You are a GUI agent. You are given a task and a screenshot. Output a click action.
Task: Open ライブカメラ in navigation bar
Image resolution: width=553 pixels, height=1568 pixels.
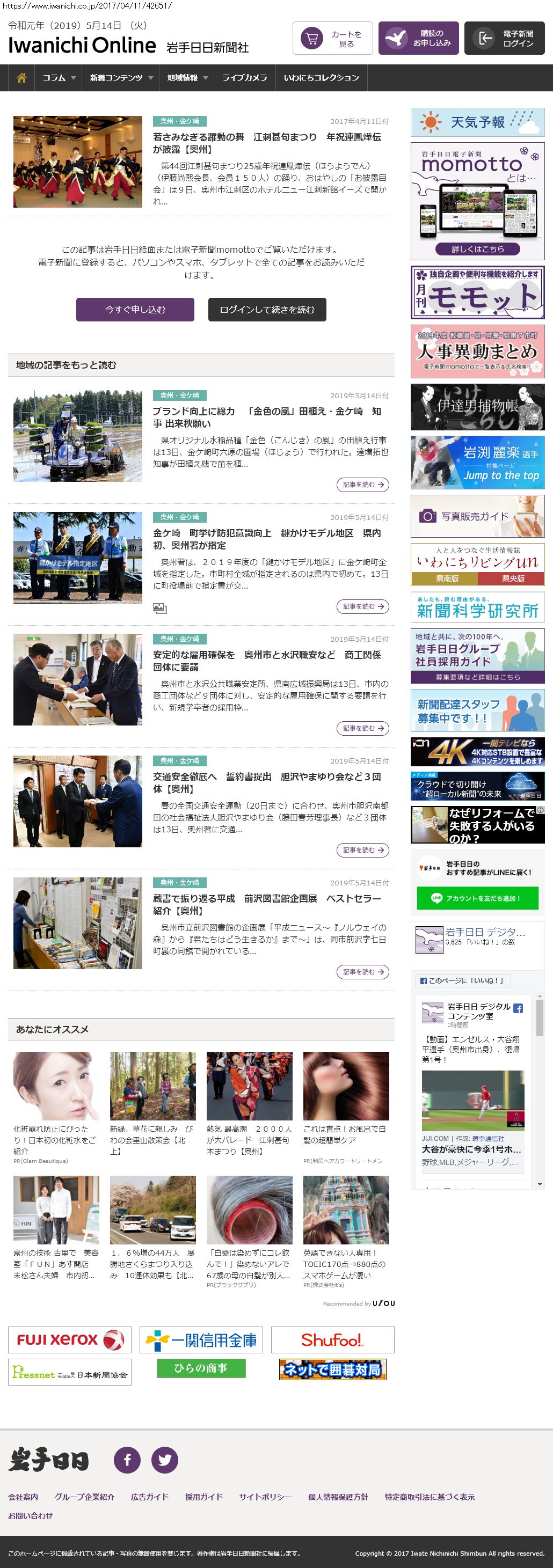(x=244, y=78)
